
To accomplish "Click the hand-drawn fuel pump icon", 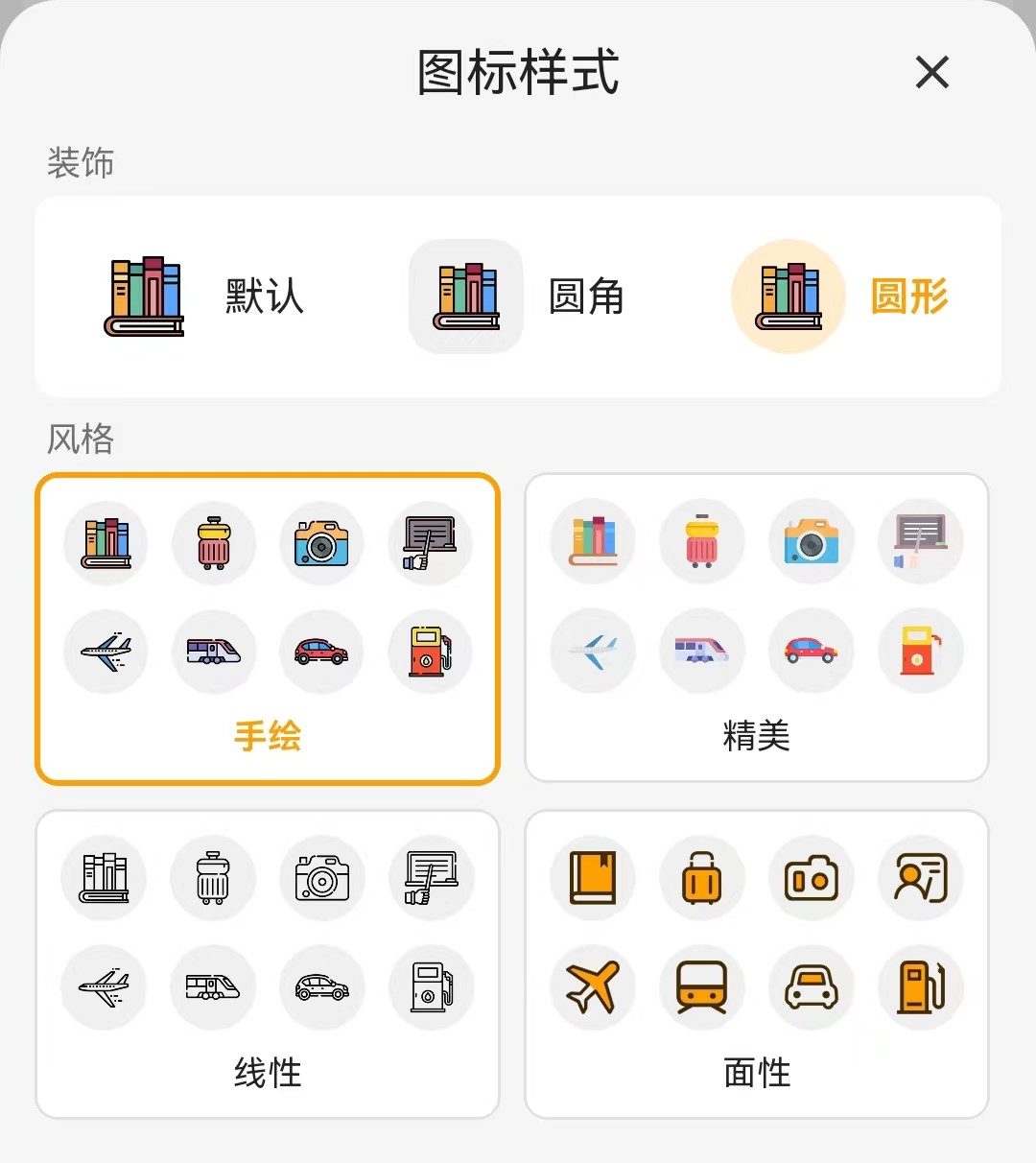I will point(430,652).
